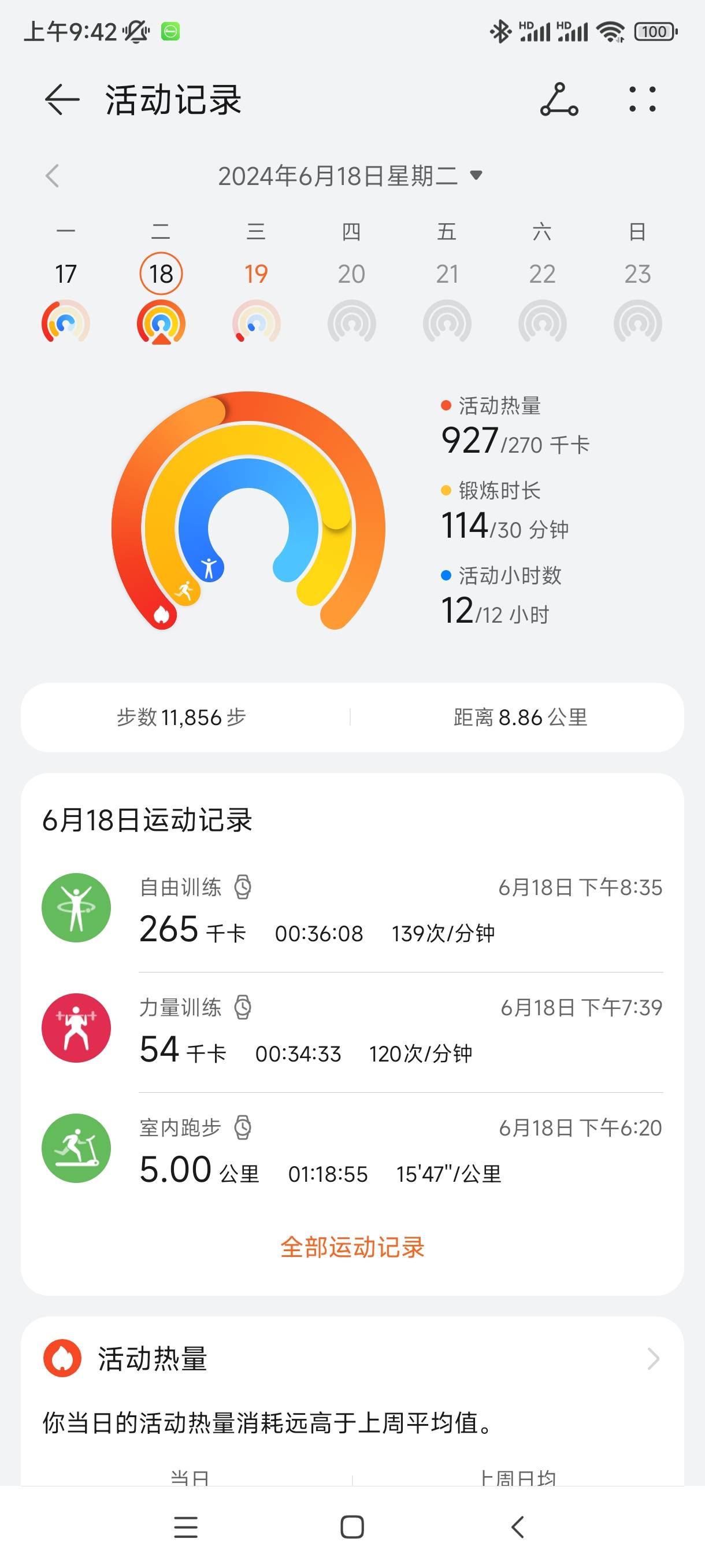
Task: View 全部运动记录
Action: 352,1247
